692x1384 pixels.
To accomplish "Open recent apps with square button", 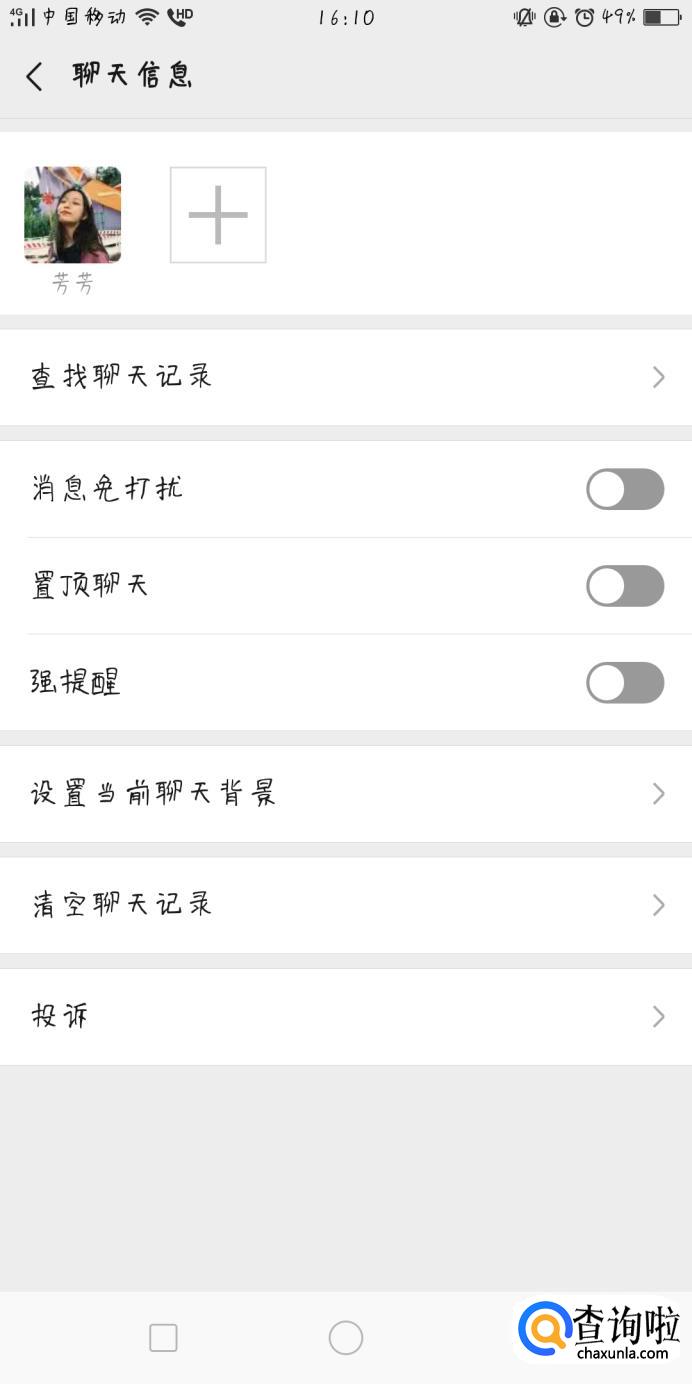I will point(163,1338).
